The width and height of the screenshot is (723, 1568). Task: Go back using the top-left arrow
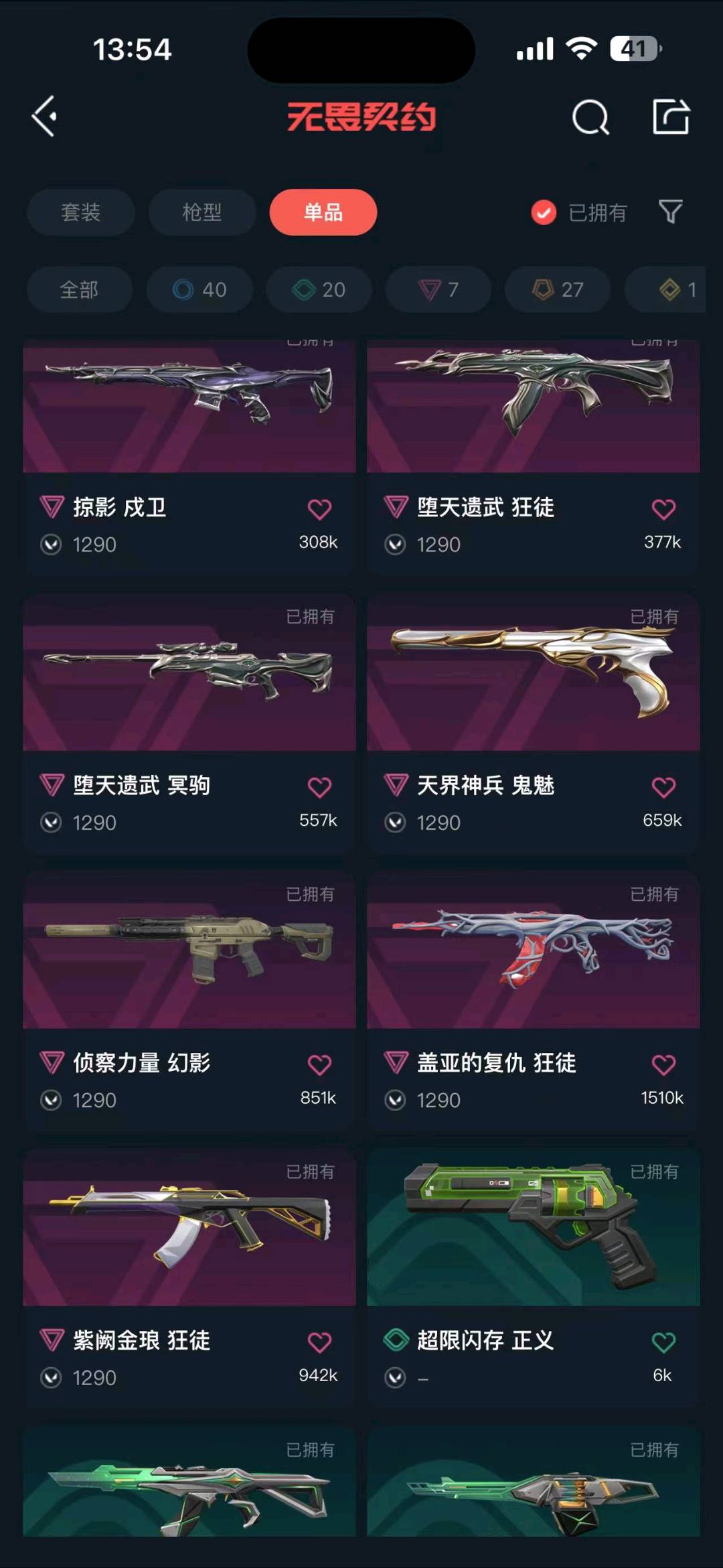coord(44,117)
